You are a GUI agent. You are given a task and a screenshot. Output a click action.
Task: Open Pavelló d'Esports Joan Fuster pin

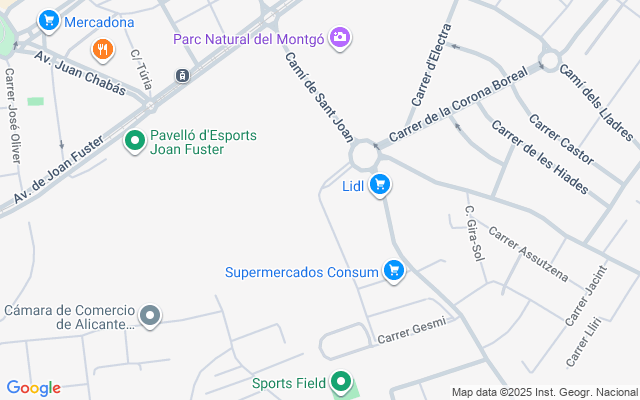(135, 141)
